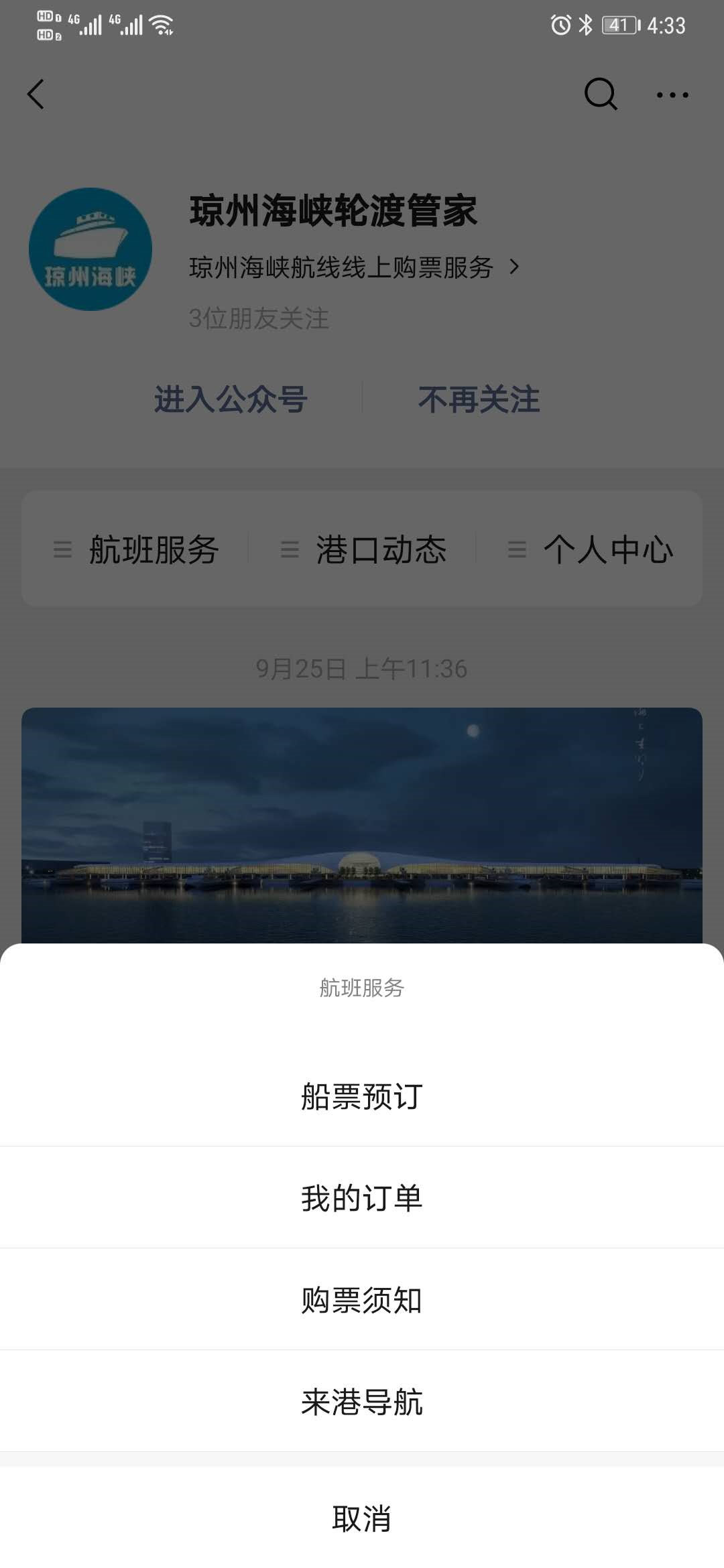Select 我的订单 from the menu

(x=362, y=1199)
